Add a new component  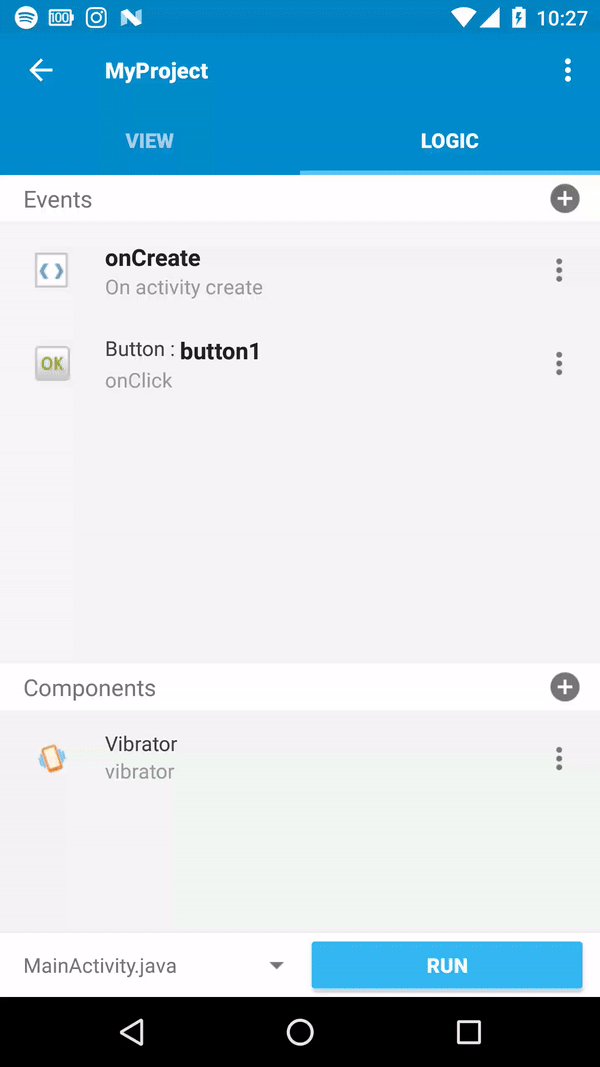tap(564, 687)
